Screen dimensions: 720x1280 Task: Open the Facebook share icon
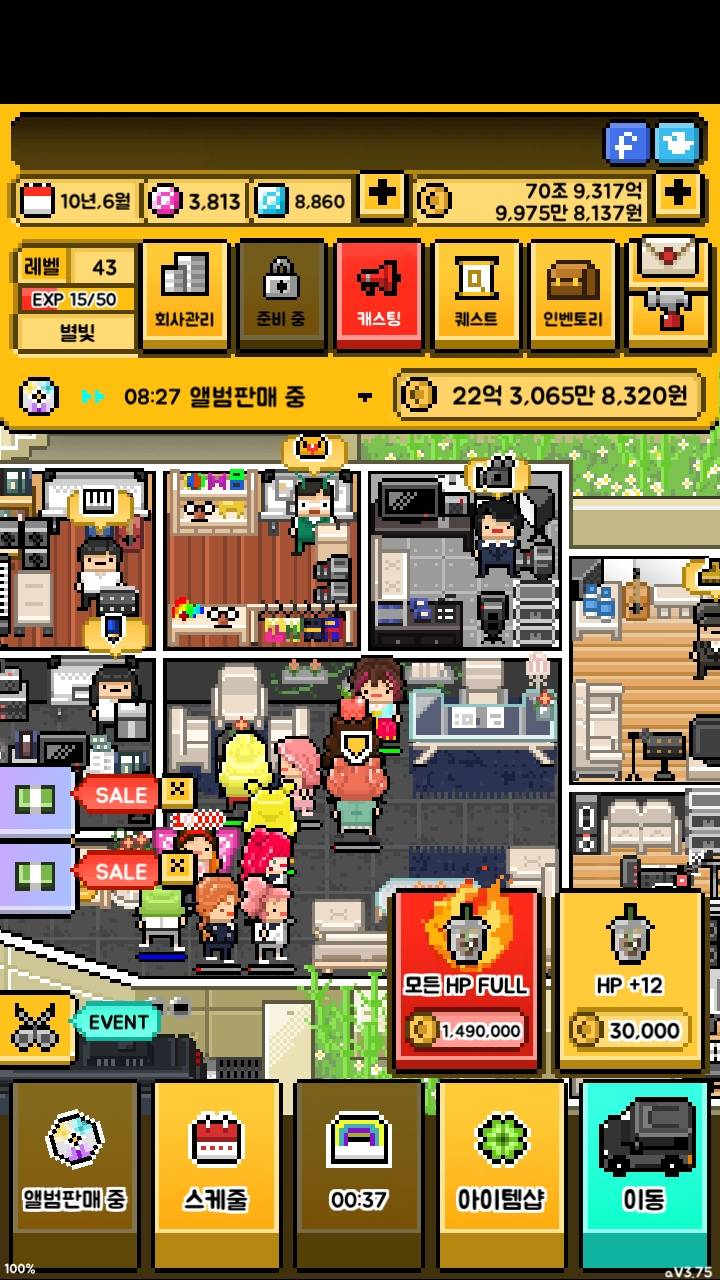coord(627,141)
